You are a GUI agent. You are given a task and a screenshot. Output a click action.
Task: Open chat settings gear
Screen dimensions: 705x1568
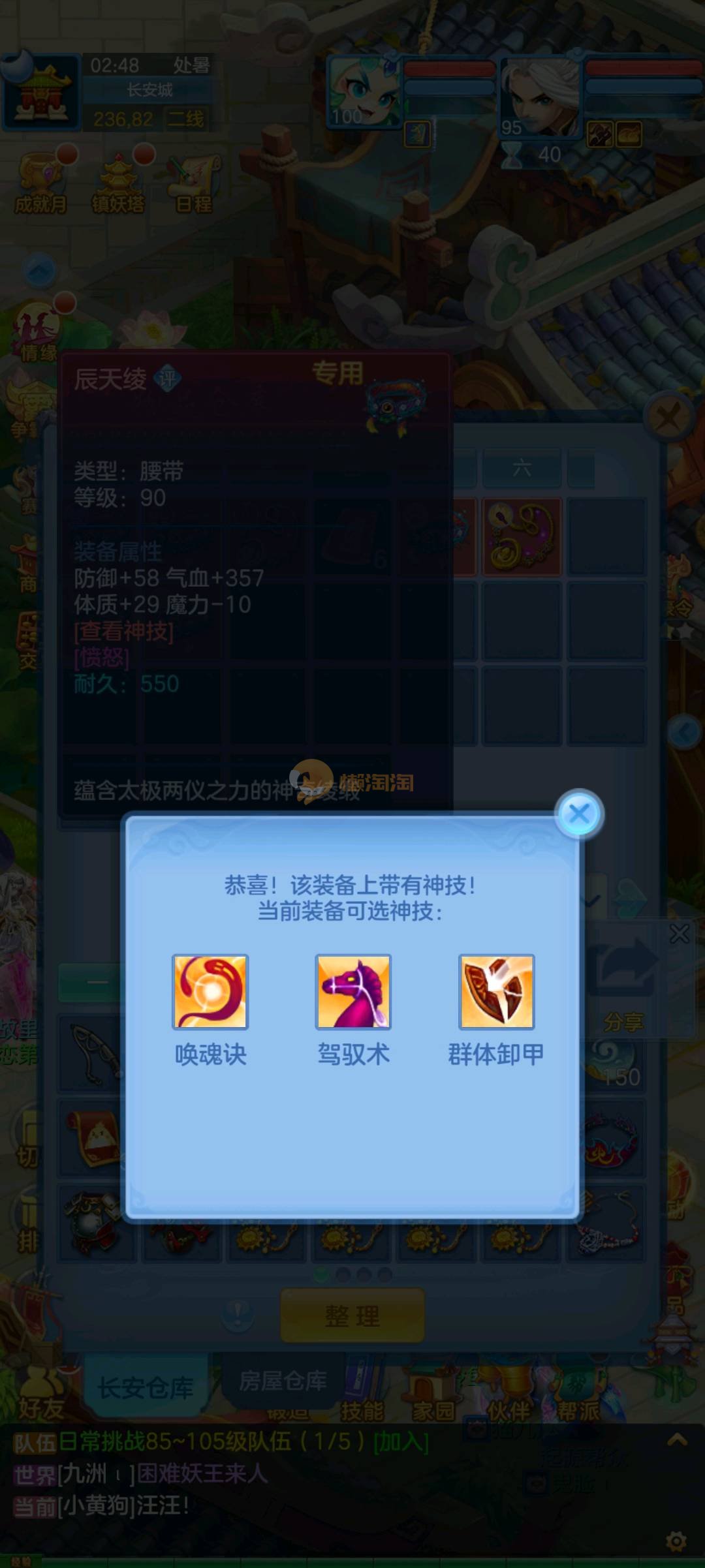tap(676, 1541)
